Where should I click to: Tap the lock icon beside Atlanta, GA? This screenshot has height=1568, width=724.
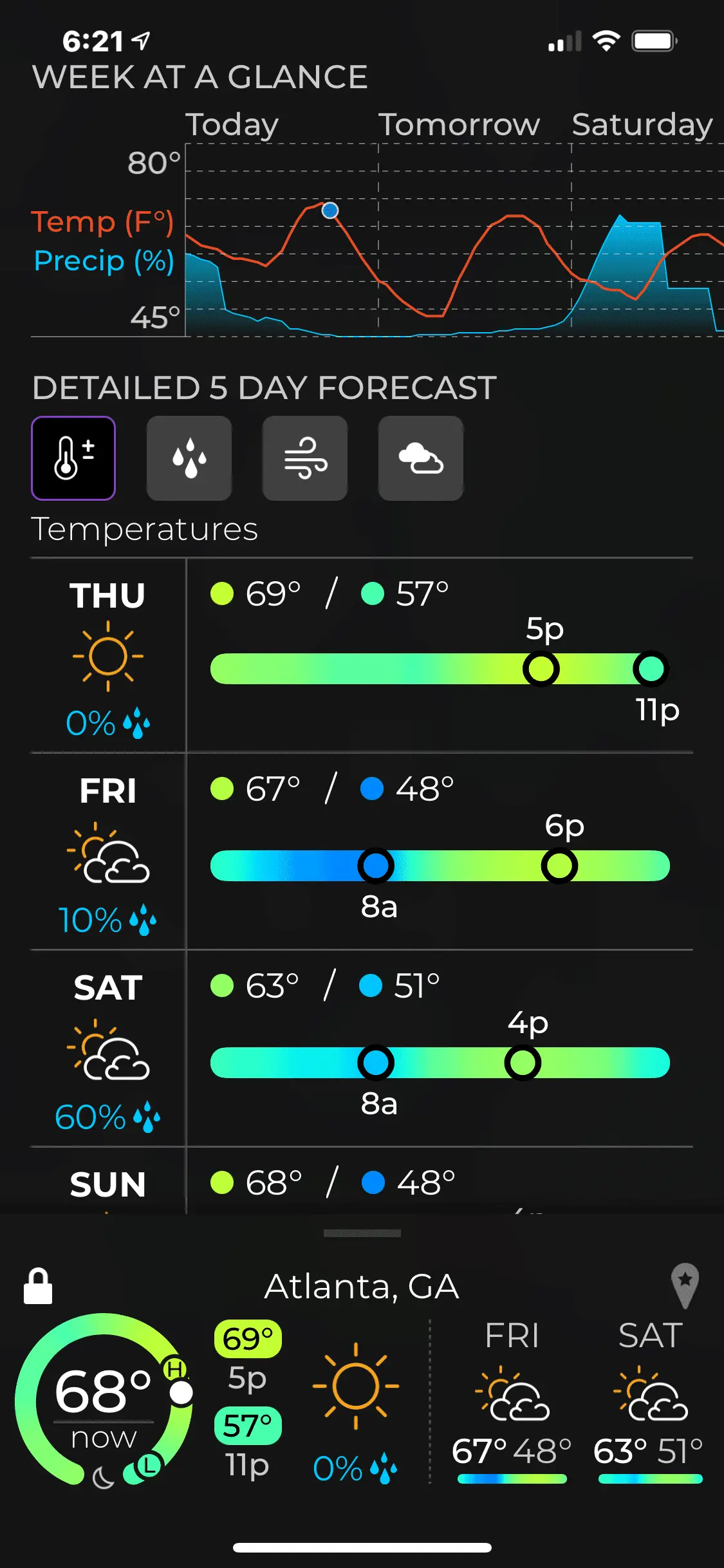(38, 1287)
